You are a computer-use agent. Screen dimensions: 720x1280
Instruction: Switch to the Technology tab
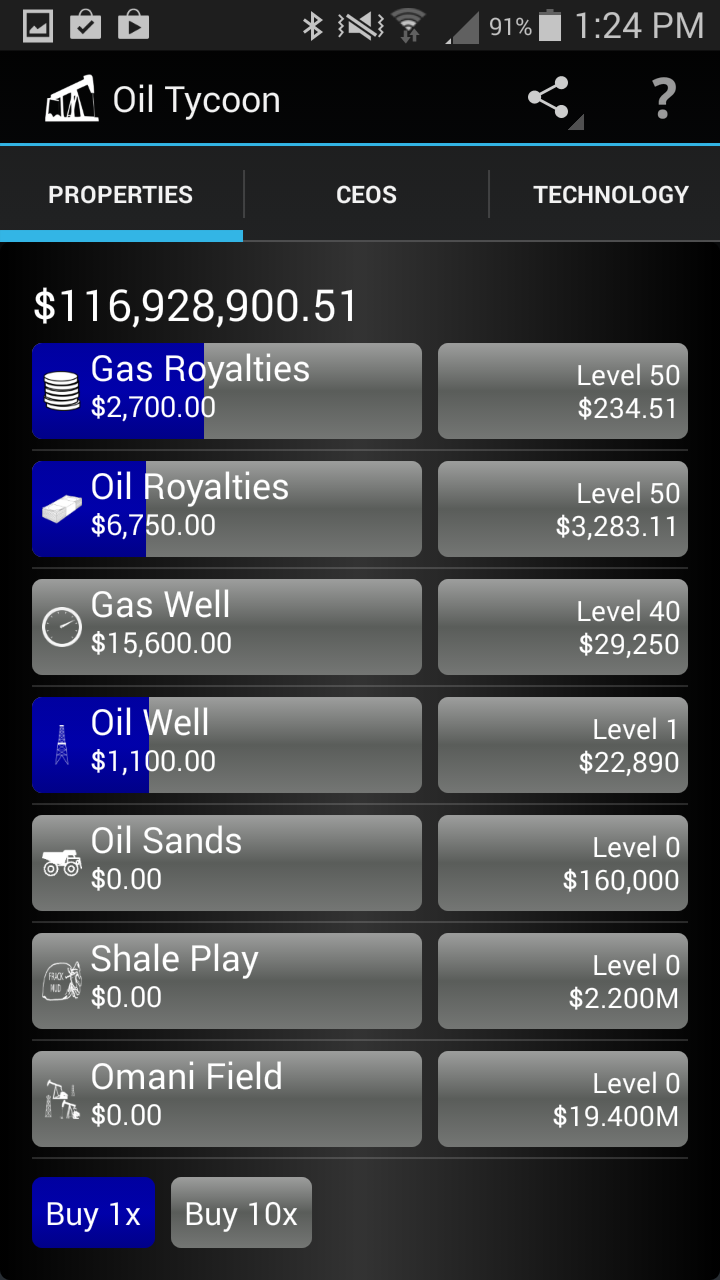coord(610,195)
